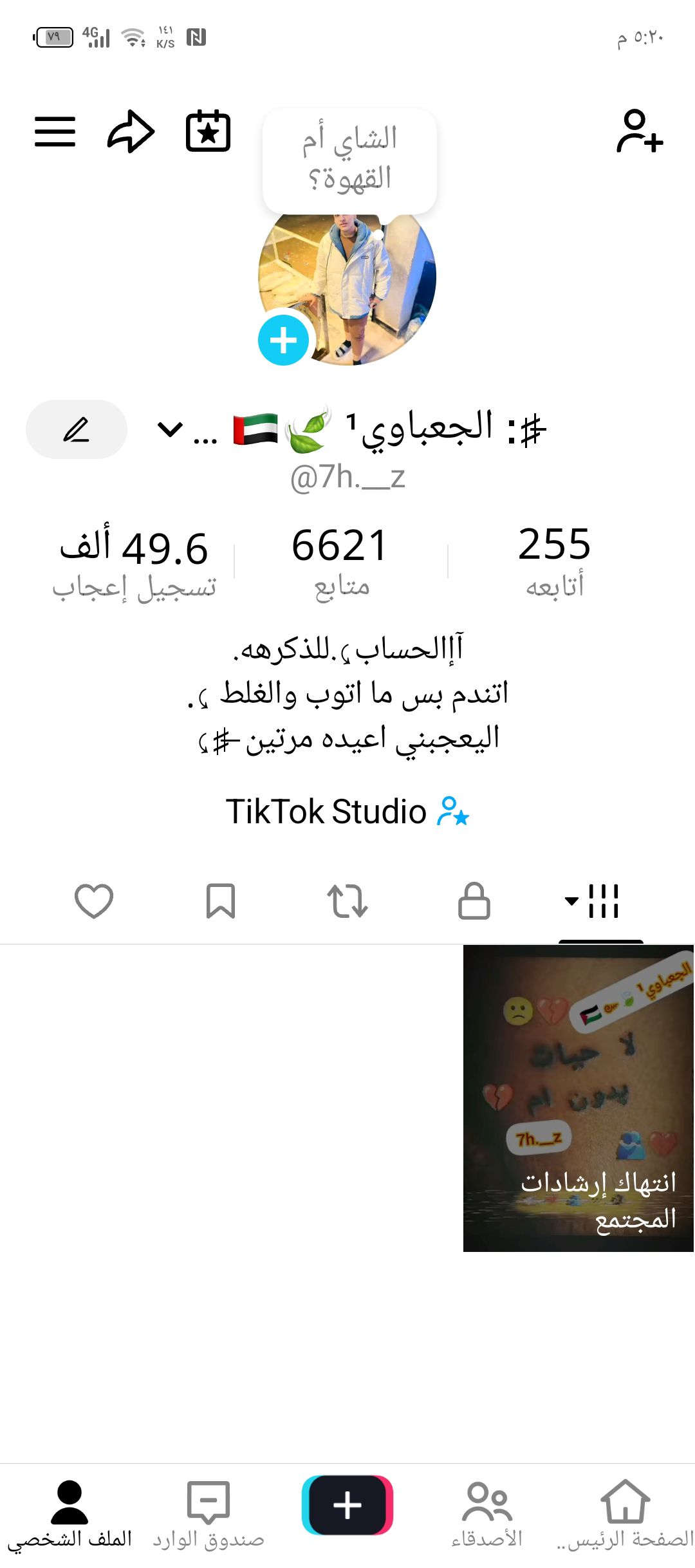Switch to the friends tab
695x1568 pixels.
pyautogui.click(x=487, y=1513)
